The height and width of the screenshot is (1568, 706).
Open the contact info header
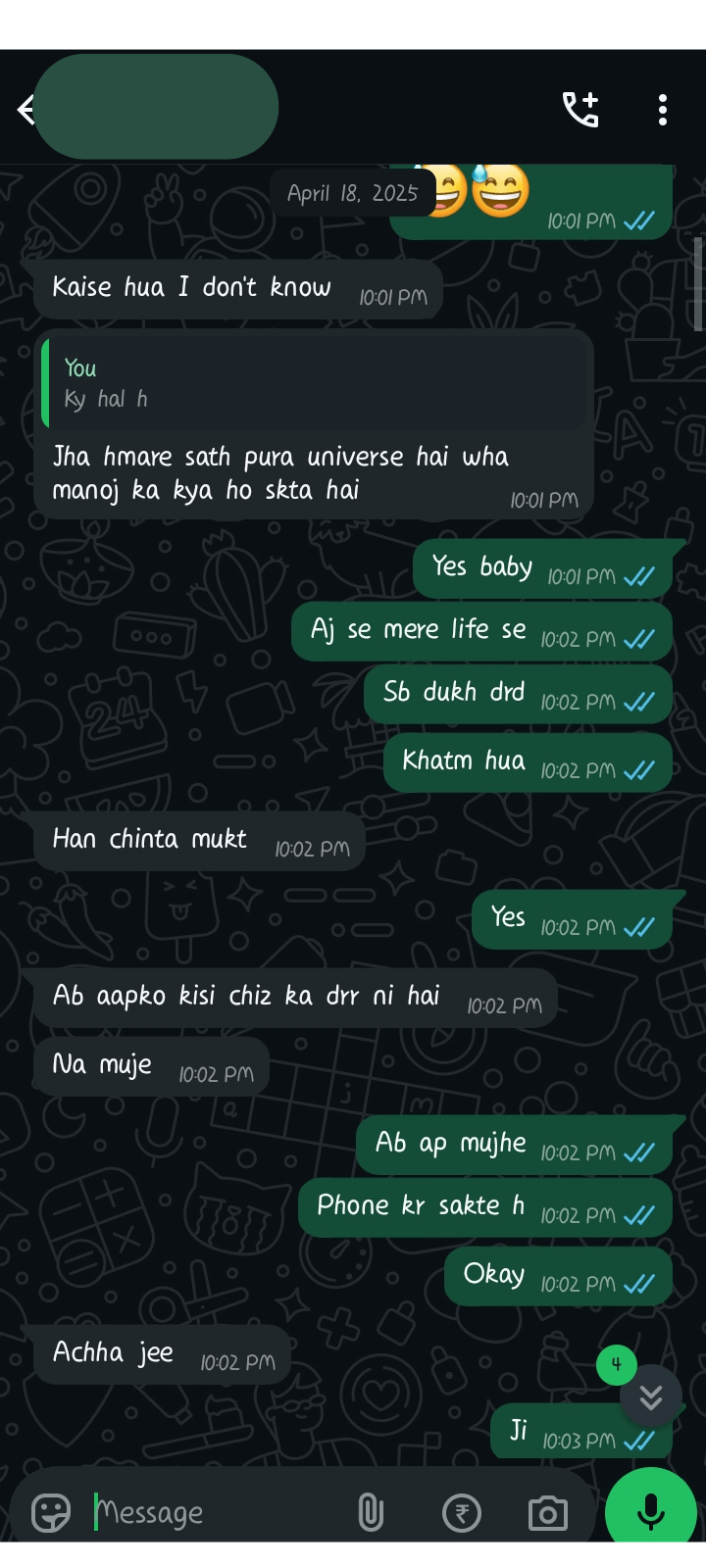pyautogui.click(x=157, y=108)
